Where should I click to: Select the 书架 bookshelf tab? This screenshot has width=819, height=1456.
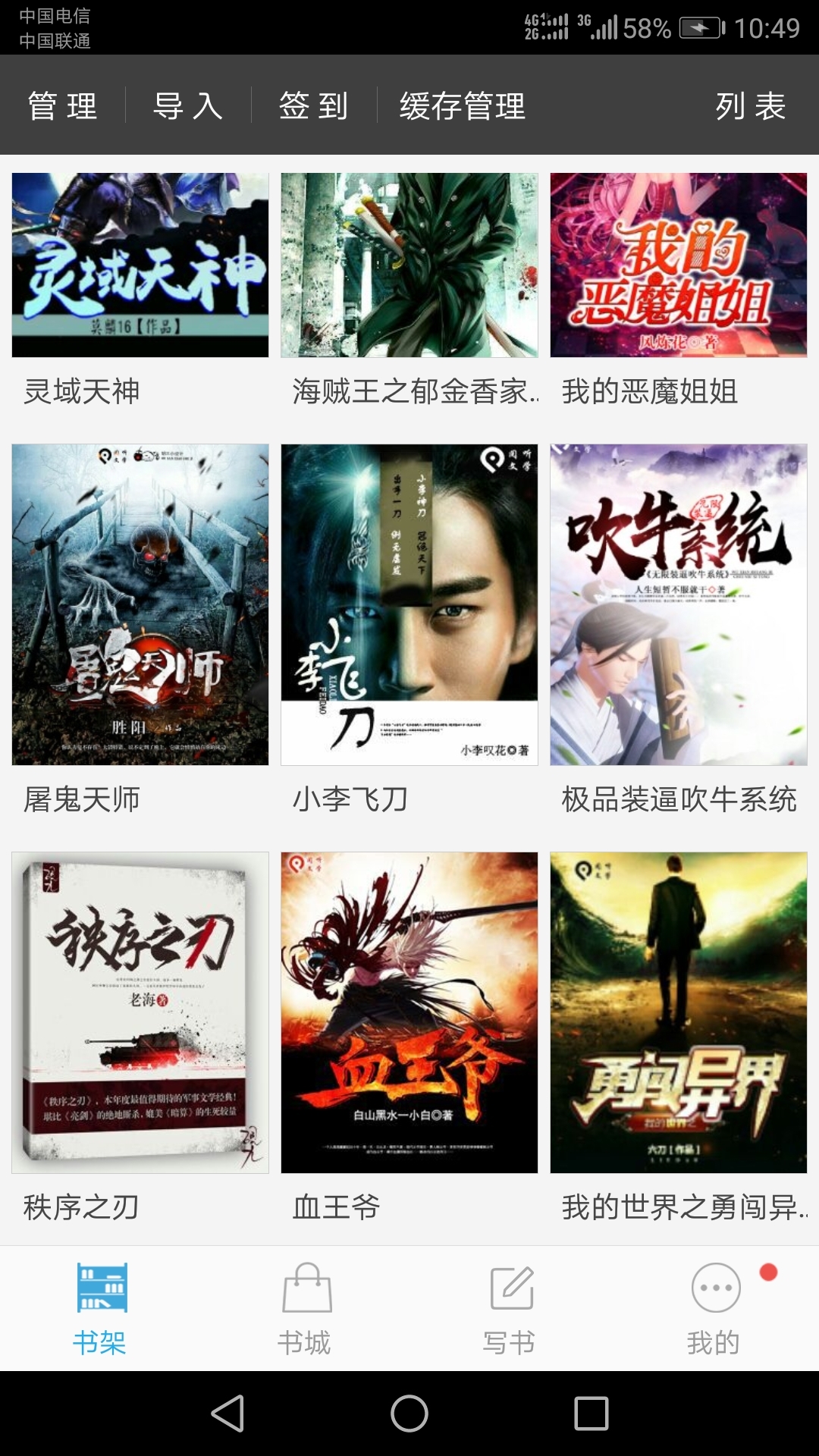(x=101, y=1309)
